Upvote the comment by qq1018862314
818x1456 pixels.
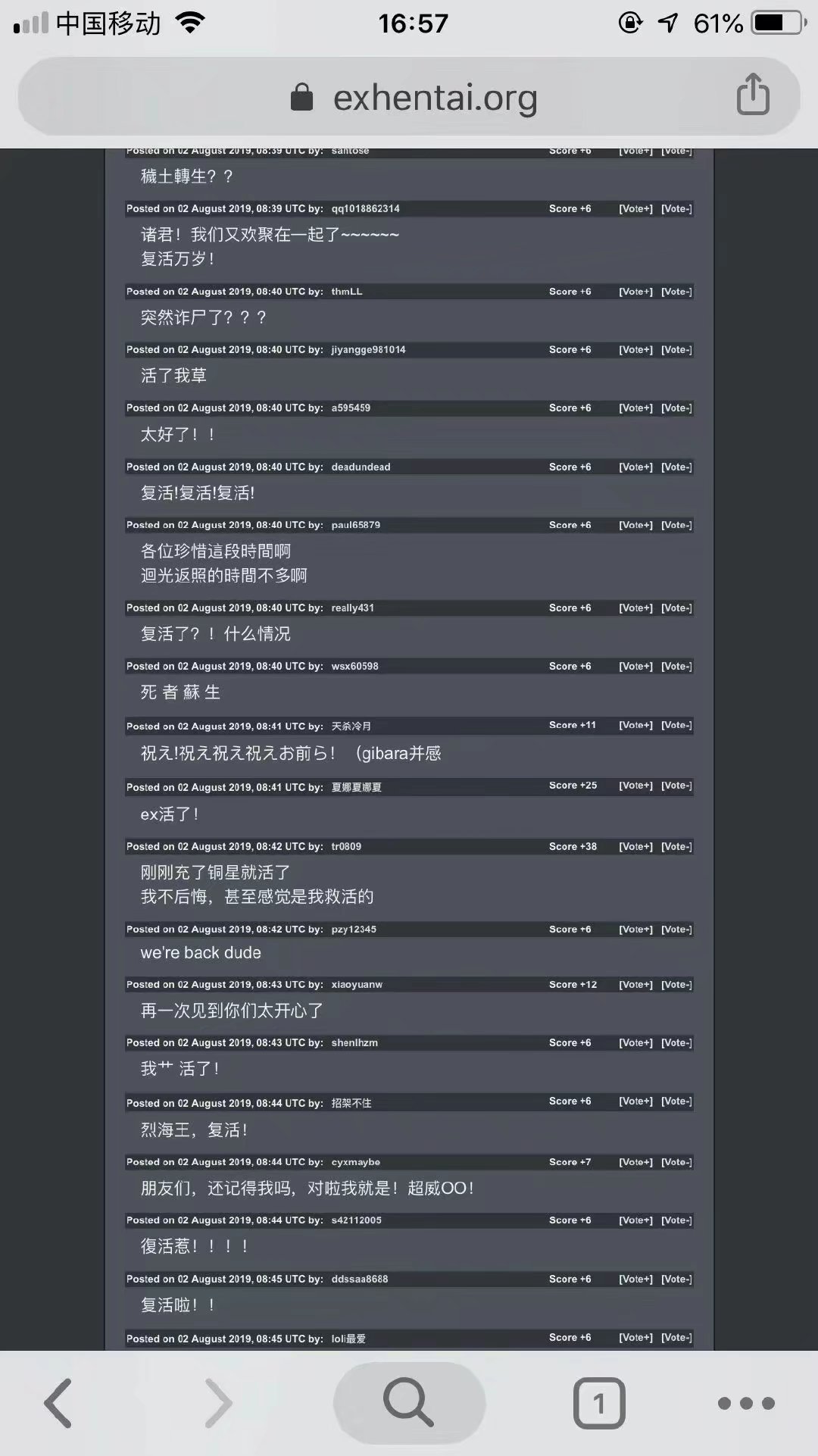point(635,208)
